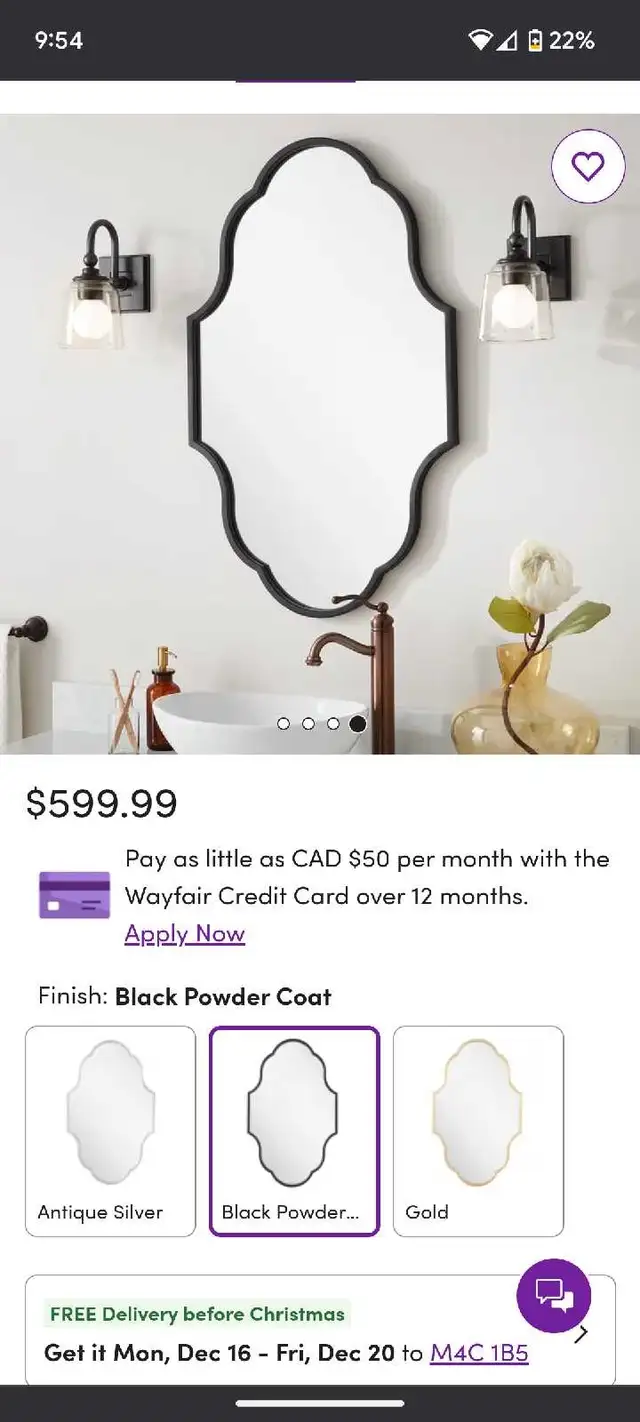Choose the Gold finish option

(478, 1130)
